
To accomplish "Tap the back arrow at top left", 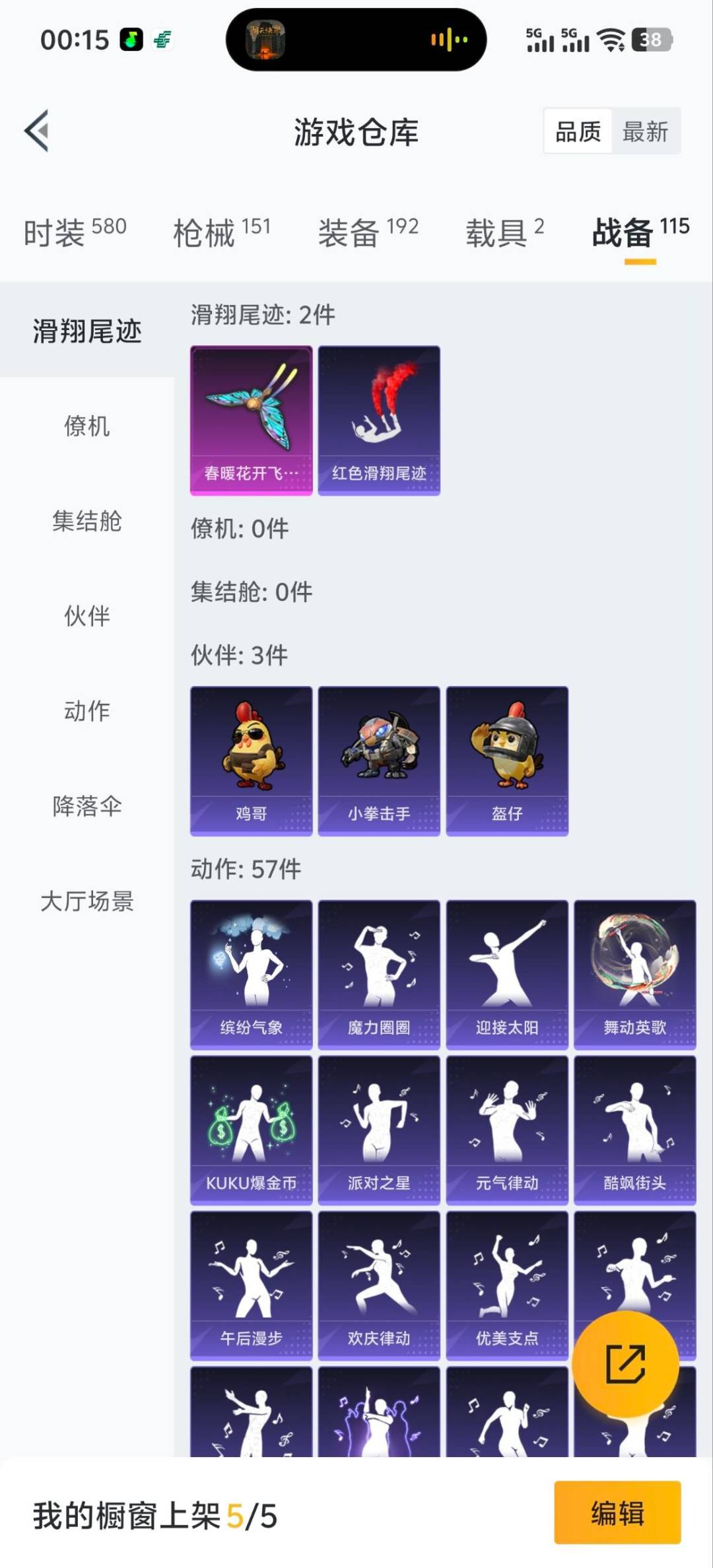I will click(x=38, y=130).
